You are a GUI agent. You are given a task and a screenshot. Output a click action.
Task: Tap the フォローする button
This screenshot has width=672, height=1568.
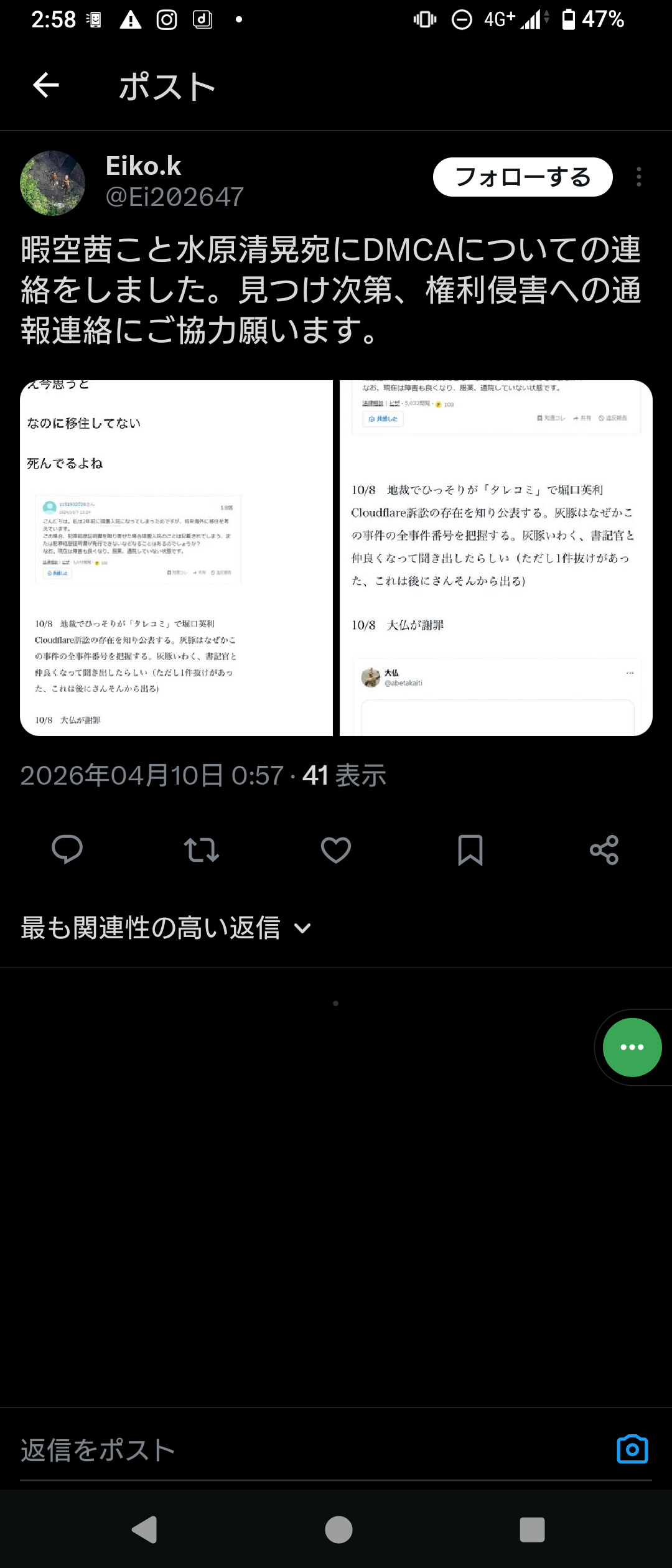523,177
